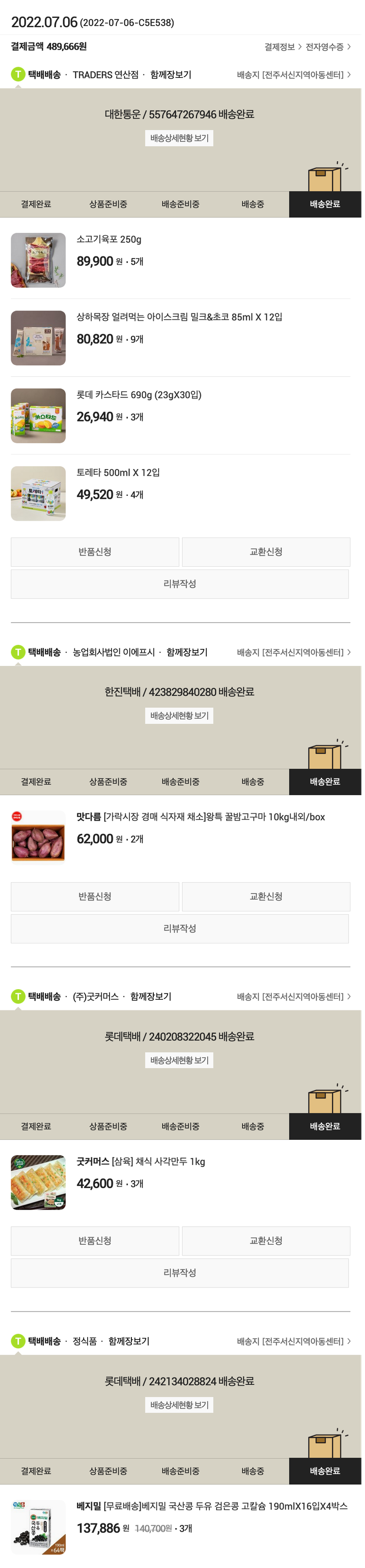Open 삼육 채식 사각만두 1kg product
The image size is (365, 1568).
tap(141, 1161)
